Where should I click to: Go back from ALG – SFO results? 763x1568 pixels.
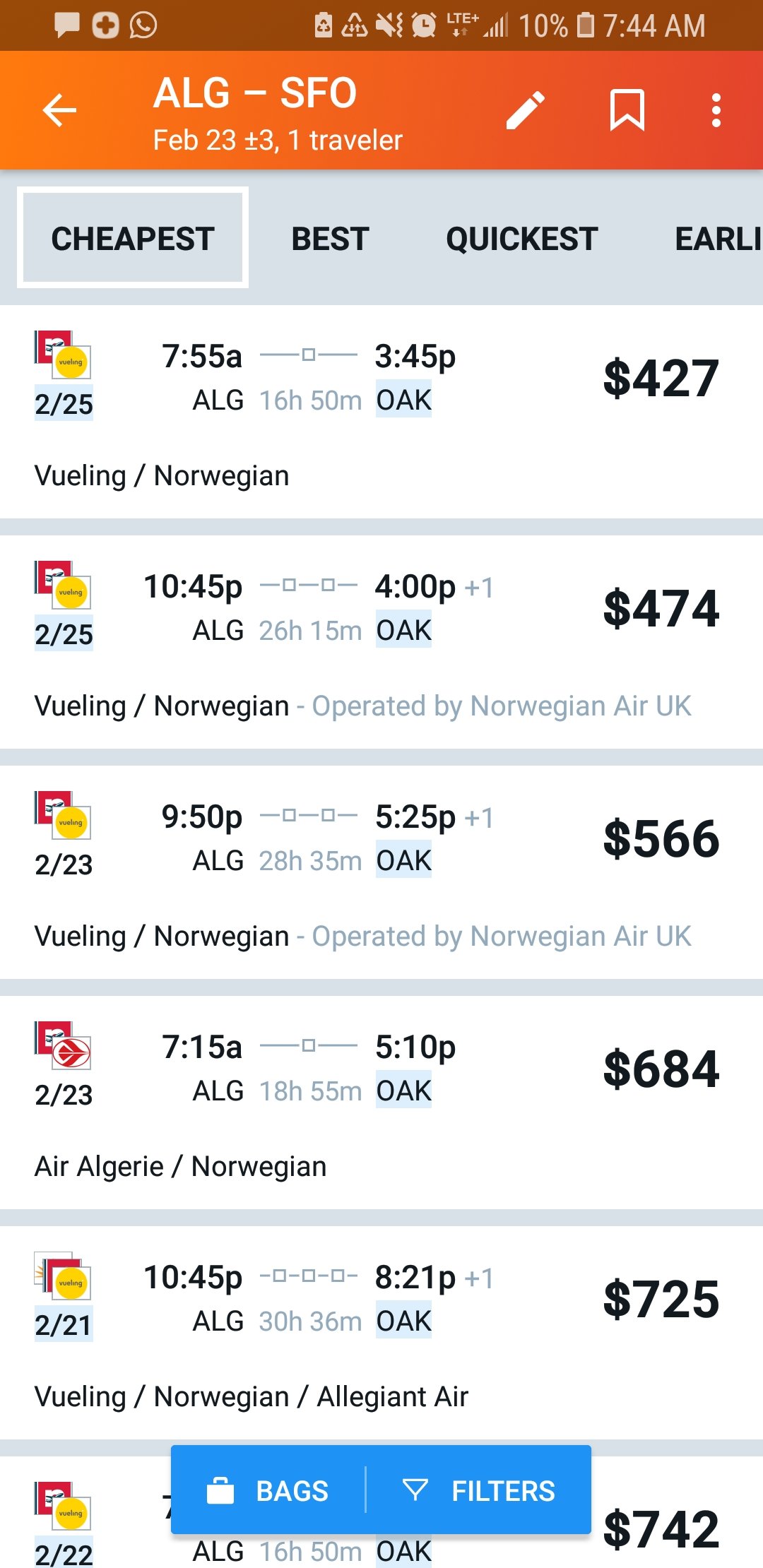59,110
